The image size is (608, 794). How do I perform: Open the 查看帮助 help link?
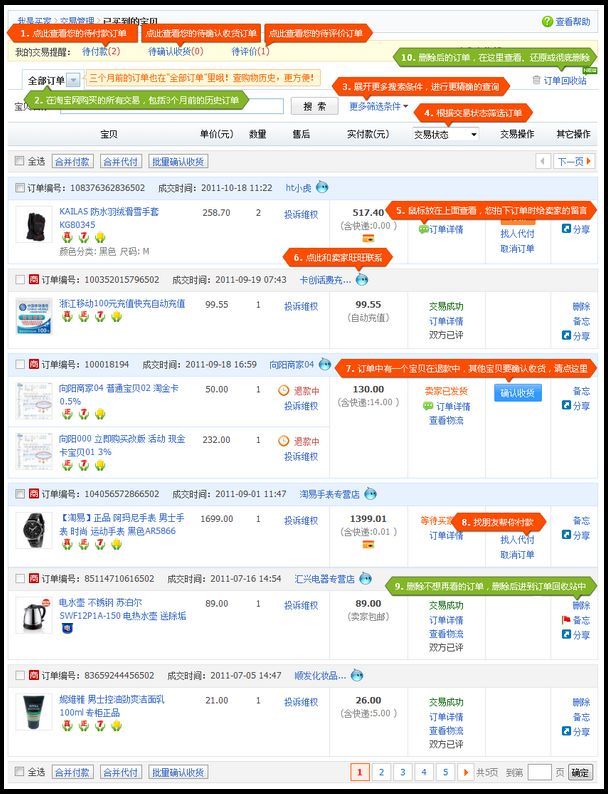(567, 21)
